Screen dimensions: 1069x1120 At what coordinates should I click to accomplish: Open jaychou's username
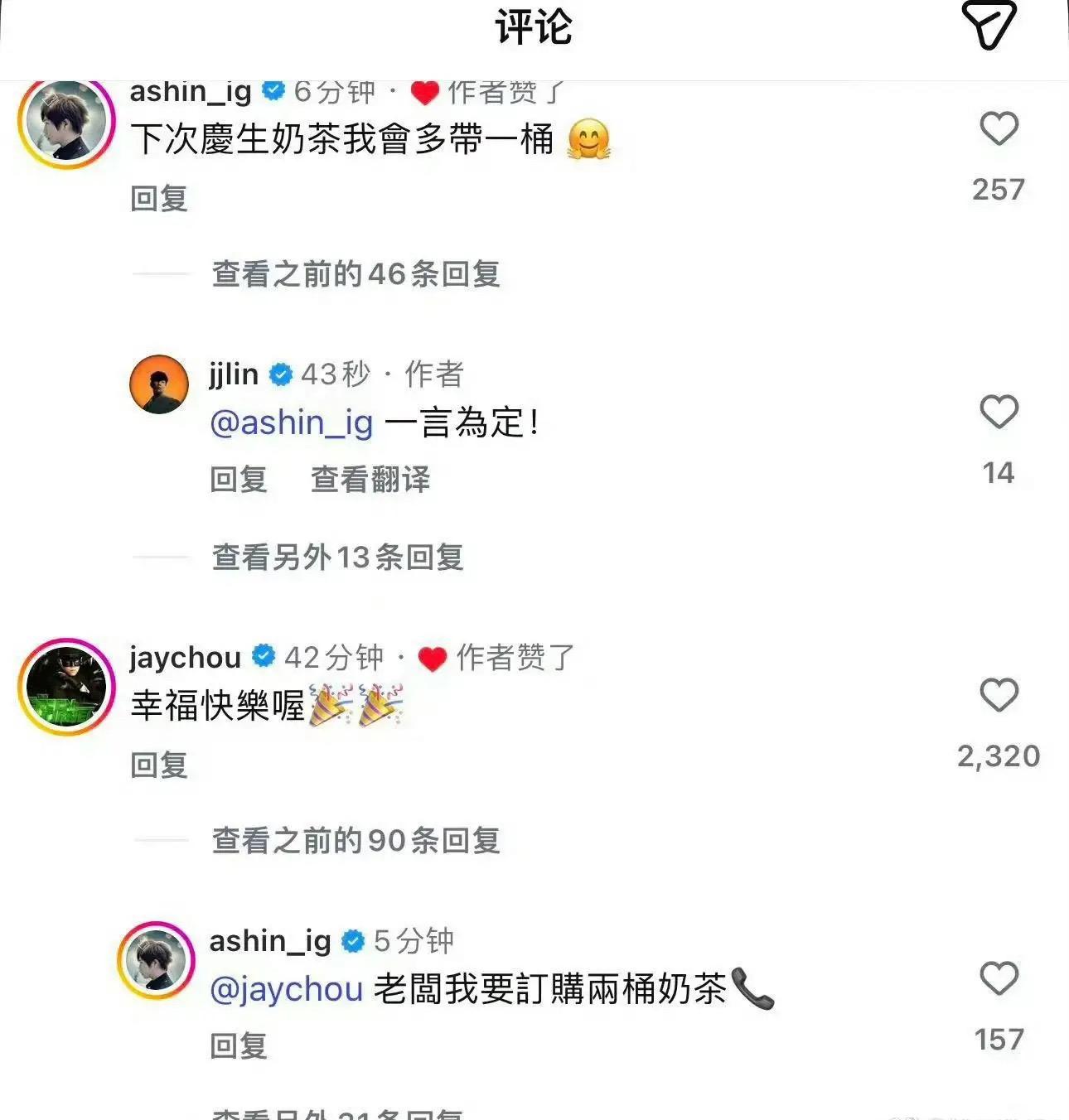pos(185,658)
